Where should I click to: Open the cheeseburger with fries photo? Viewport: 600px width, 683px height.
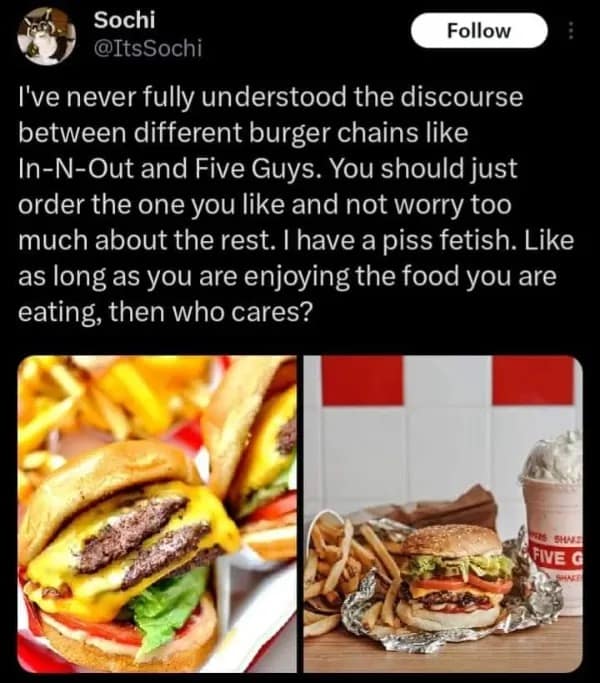point(157,514)
